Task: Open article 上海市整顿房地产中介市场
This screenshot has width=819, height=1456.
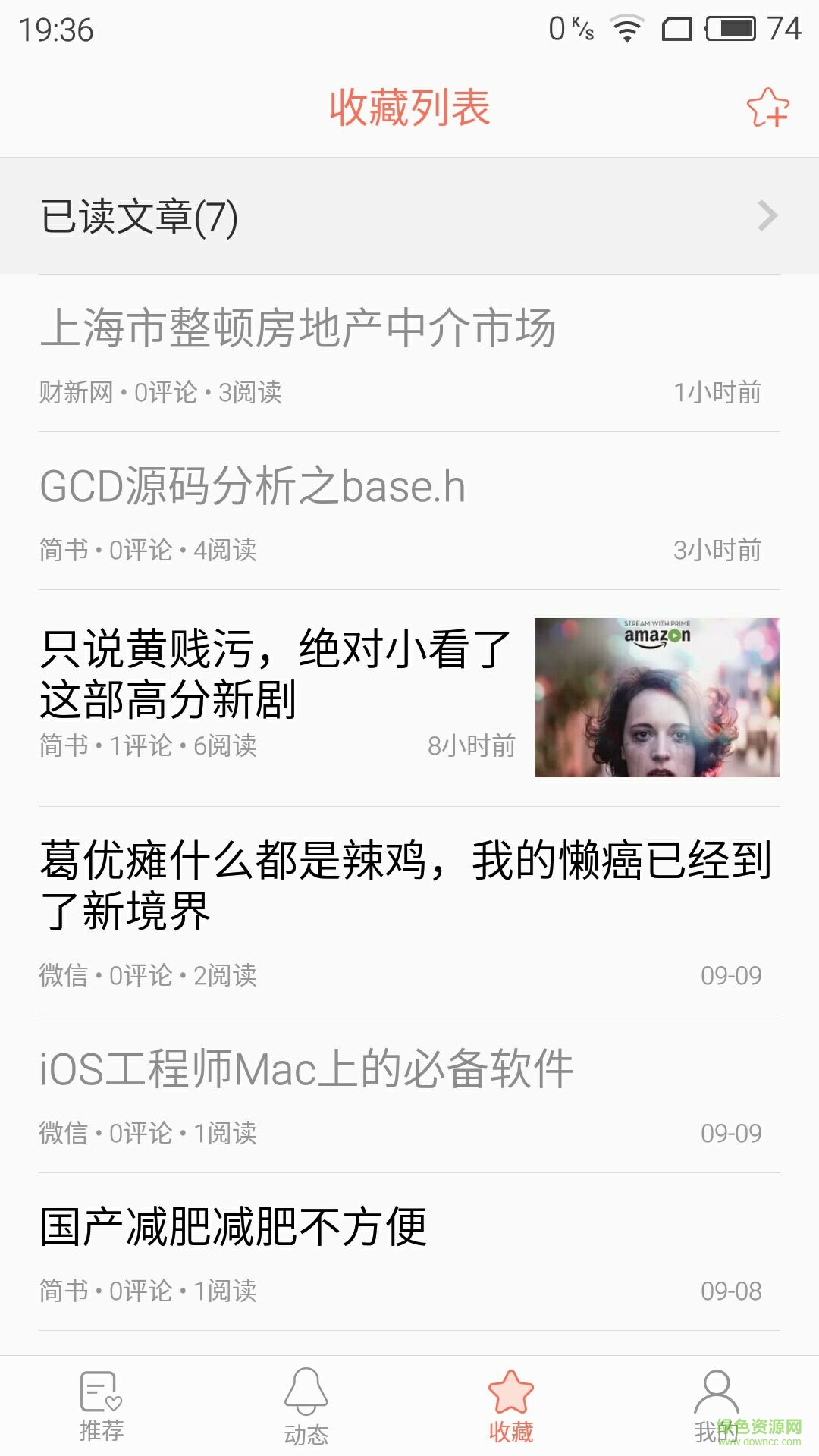Action: [x=298, y=329]
